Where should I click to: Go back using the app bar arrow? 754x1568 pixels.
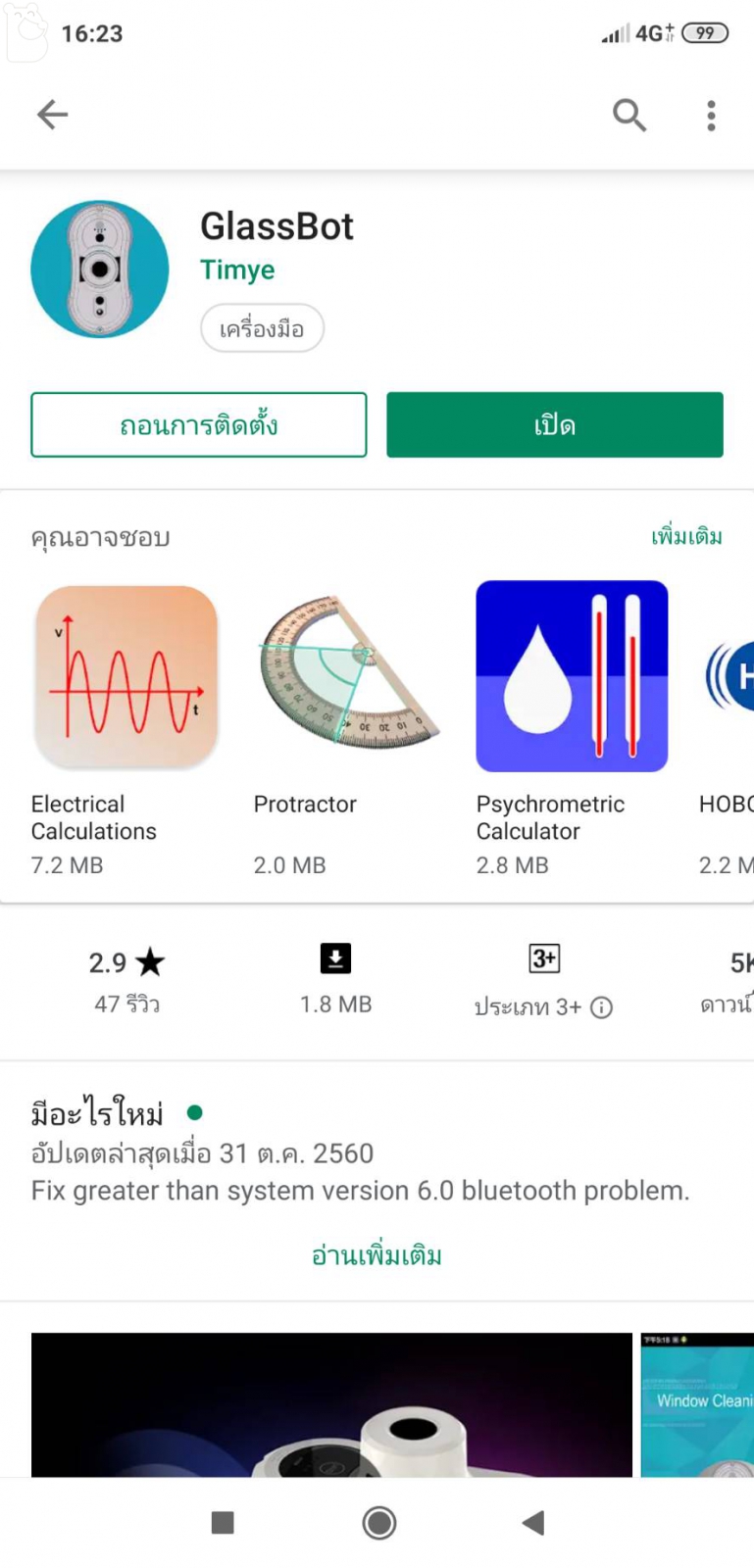click(53, 115)
